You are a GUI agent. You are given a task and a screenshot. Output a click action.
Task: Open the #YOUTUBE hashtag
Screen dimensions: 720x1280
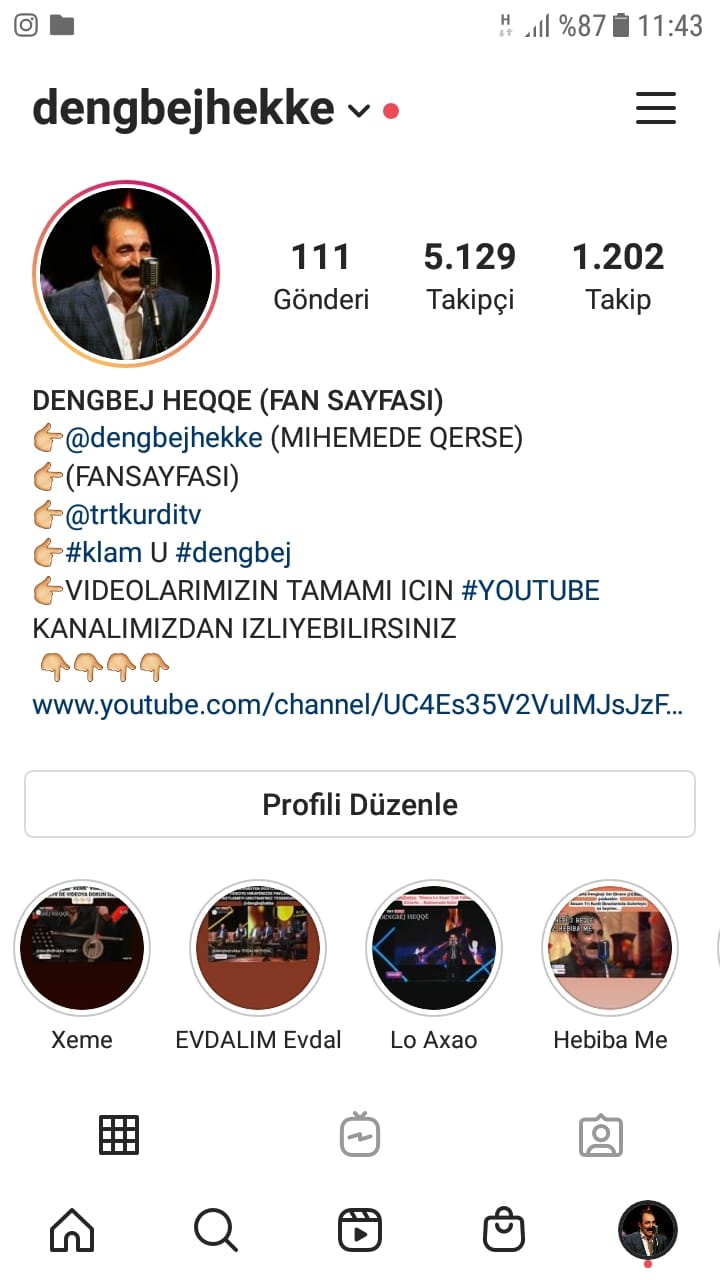pyautogui.click(x=530, y=591)
